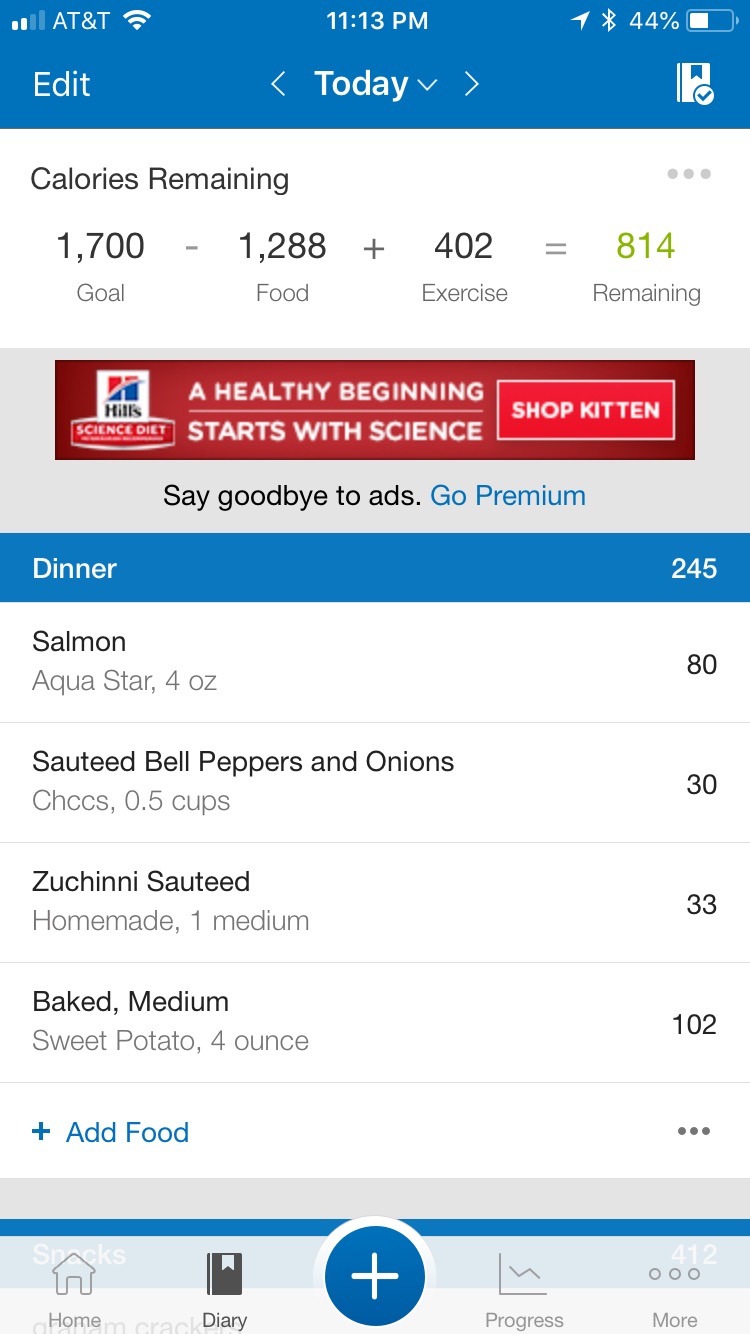Open Calories Remaining options menu

pyautogui.click(x=689, y=174)
